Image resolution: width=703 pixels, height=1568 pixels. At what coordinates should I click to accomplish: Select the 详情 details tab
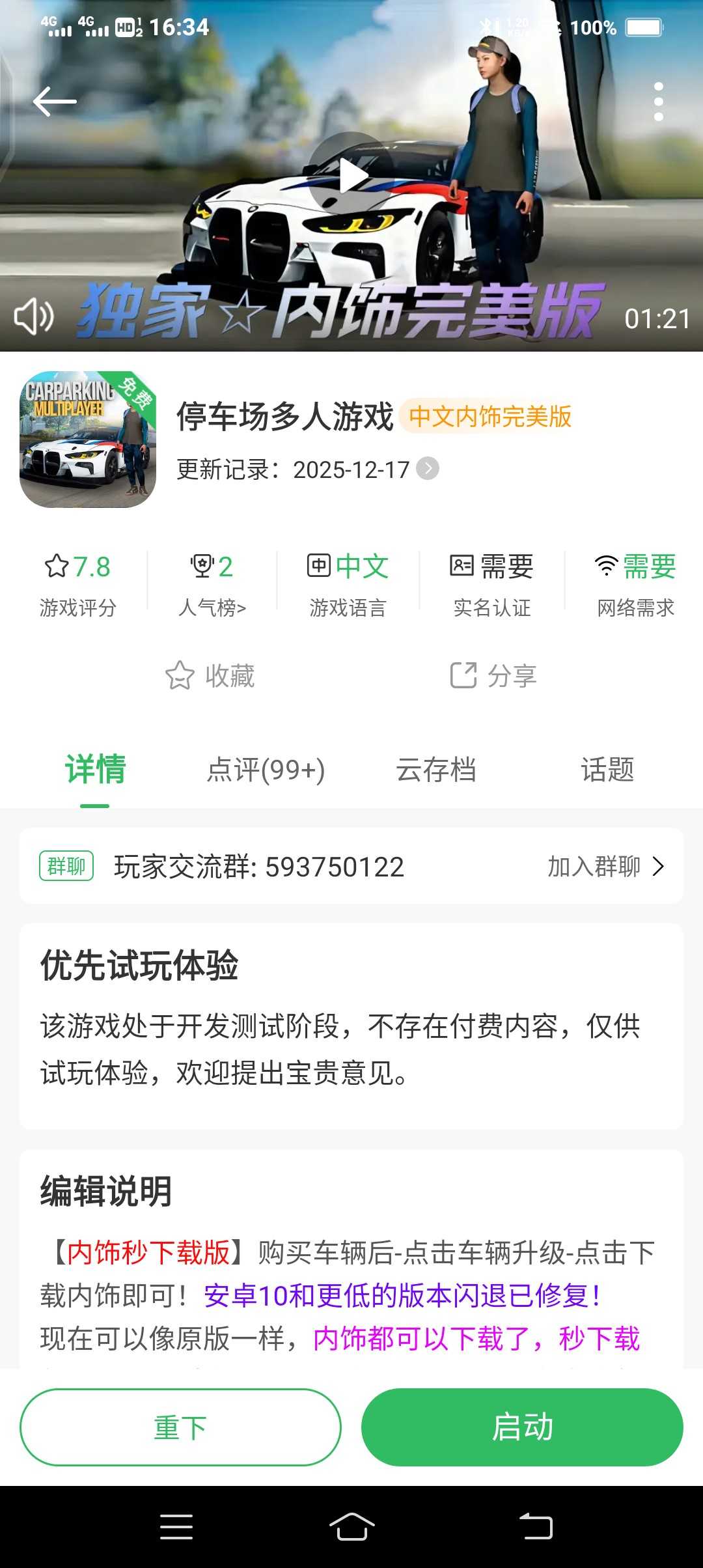coord(95,770)
